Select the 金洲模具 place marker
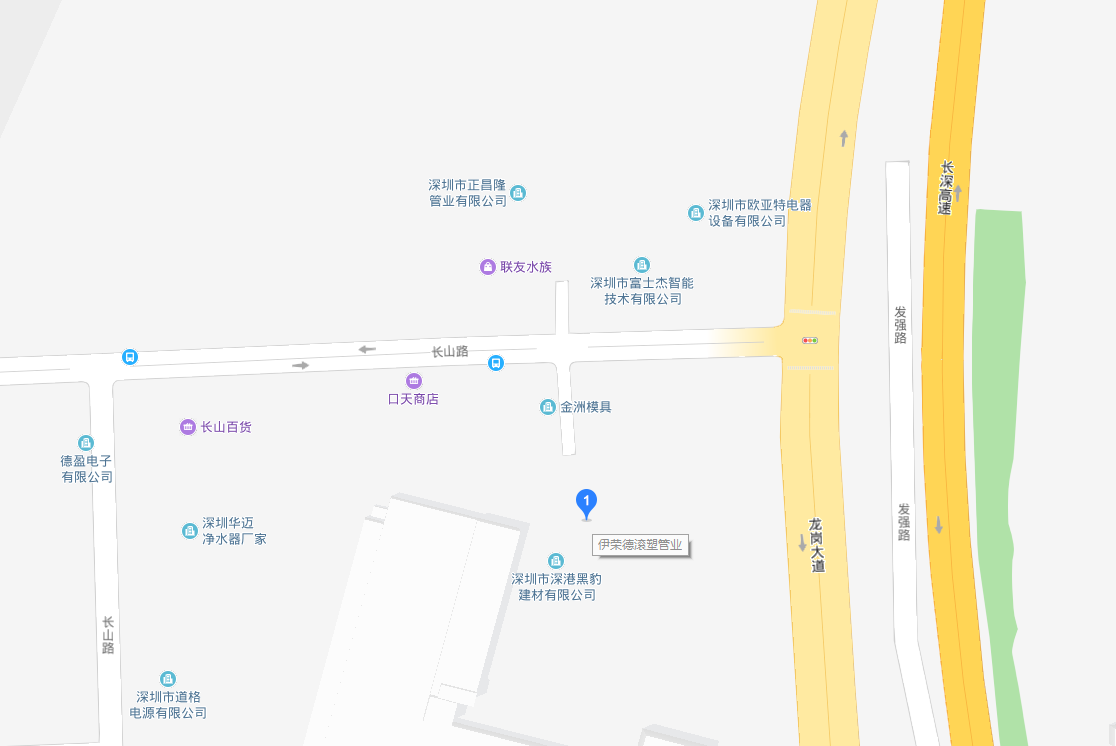 point(548,407)
